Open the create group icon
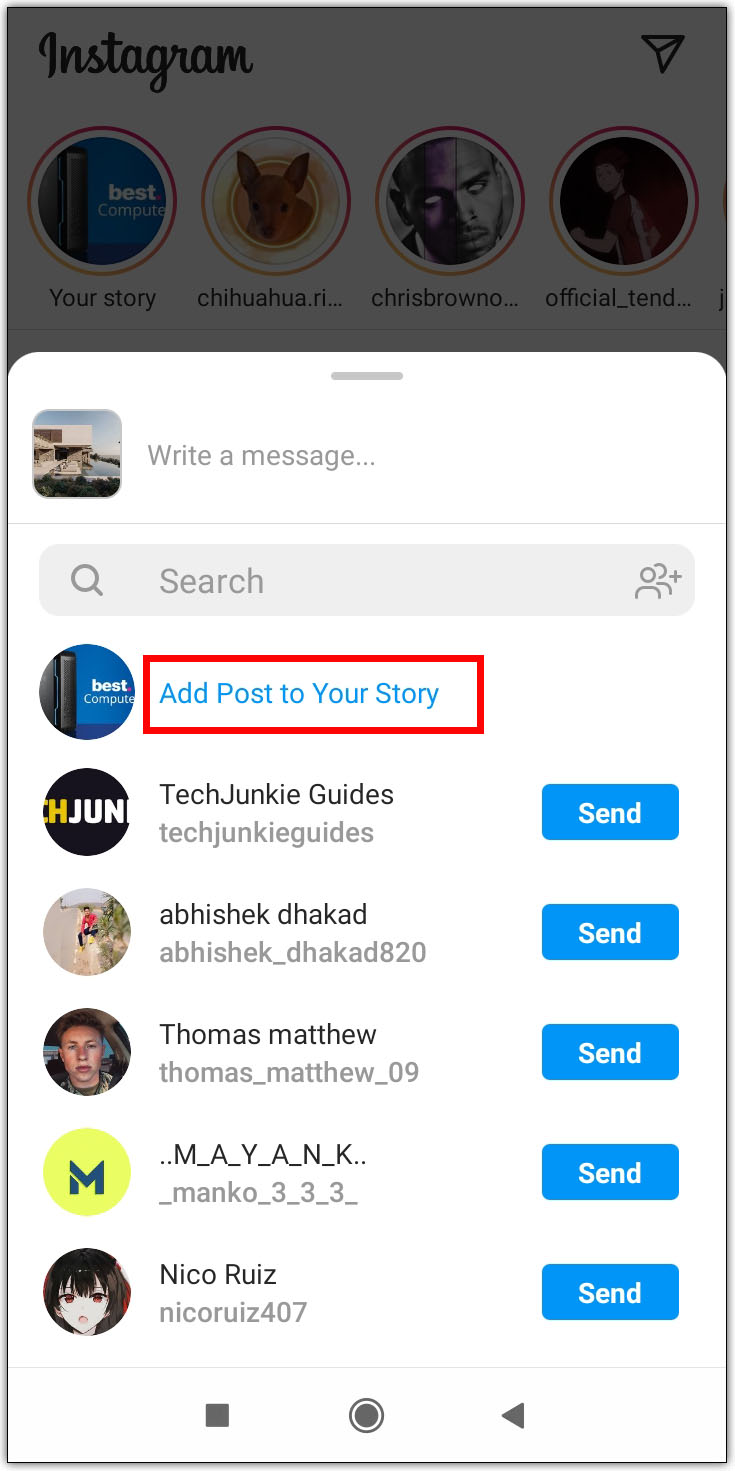The height and width of the screenshot is (1471, 735). (x=657, y=581)
